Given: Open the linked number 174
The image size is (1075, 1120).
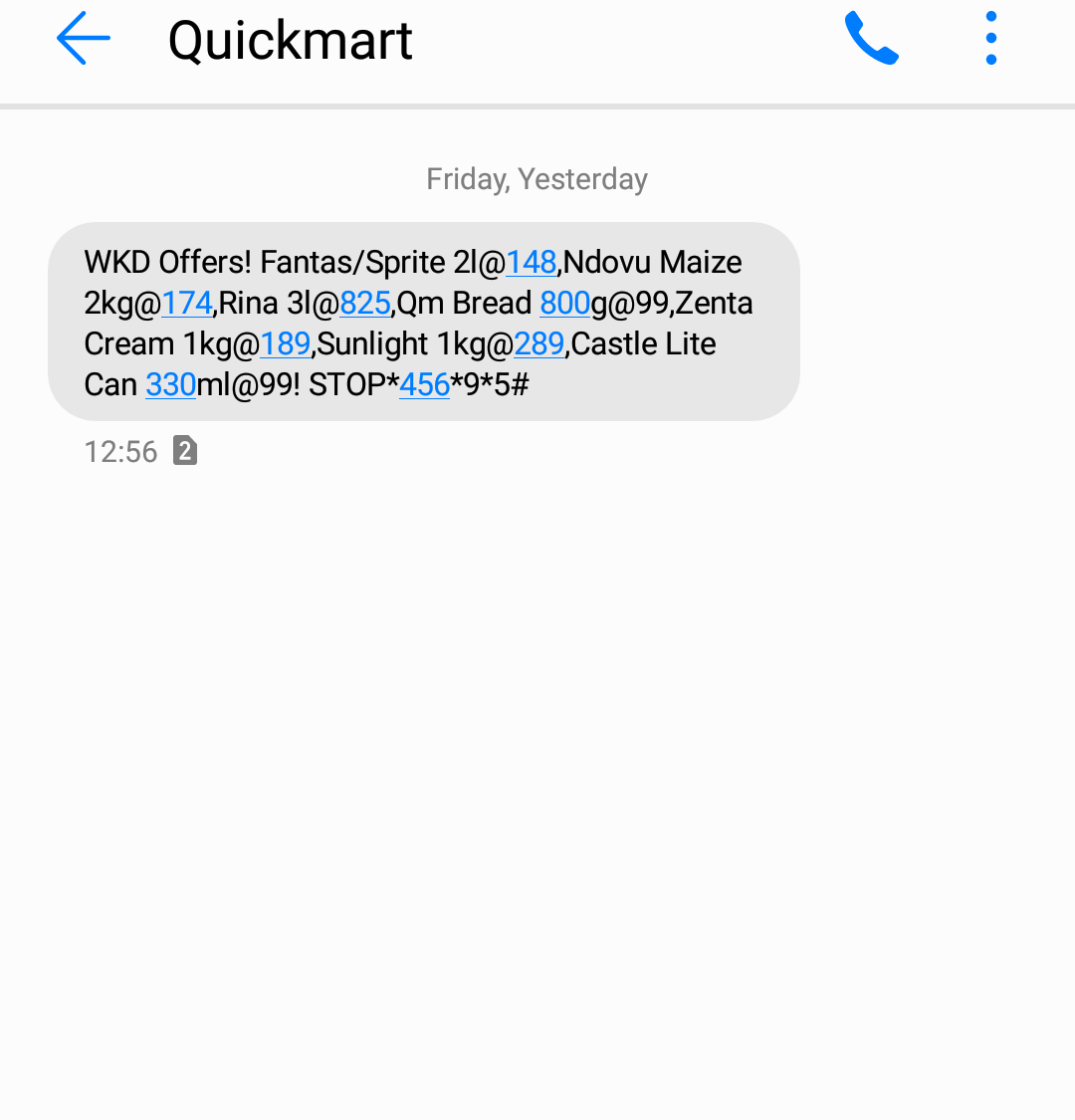Looking at the screenshot, I should [x=186, y=304].
